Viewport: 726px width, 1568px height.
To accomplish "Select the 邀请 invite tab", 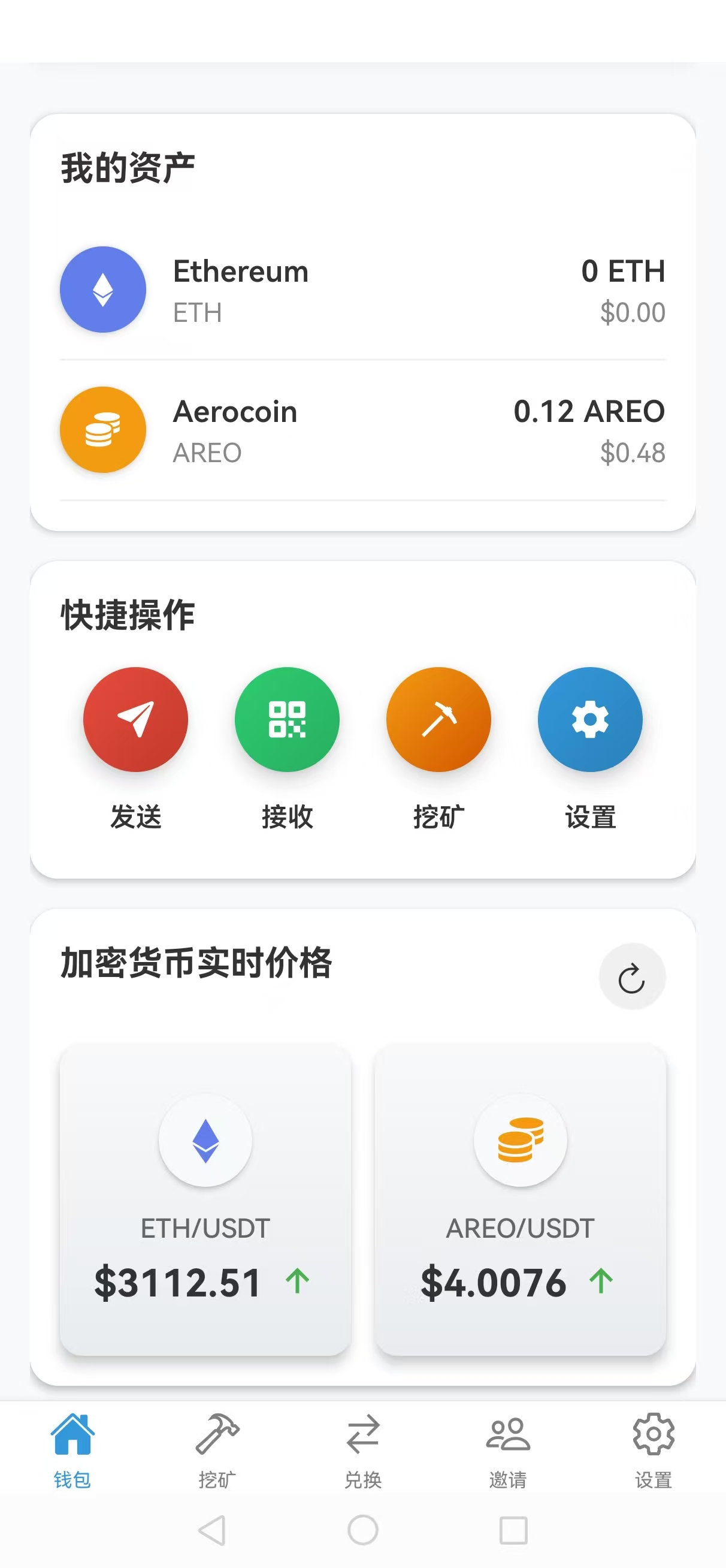I will pyautogui.click(x=508, y=1451).
